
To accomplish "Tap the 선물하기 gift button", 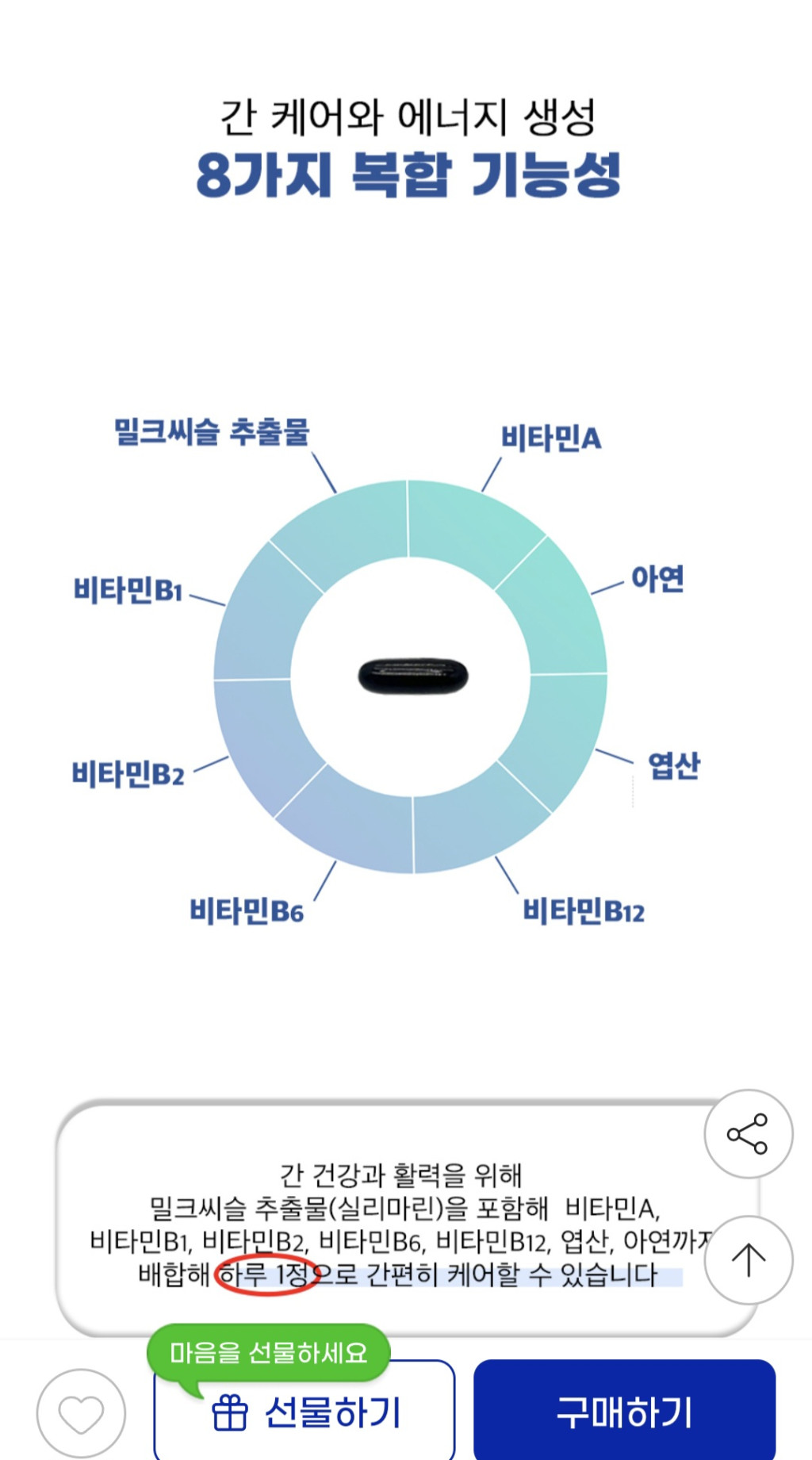I will 305,1413.
